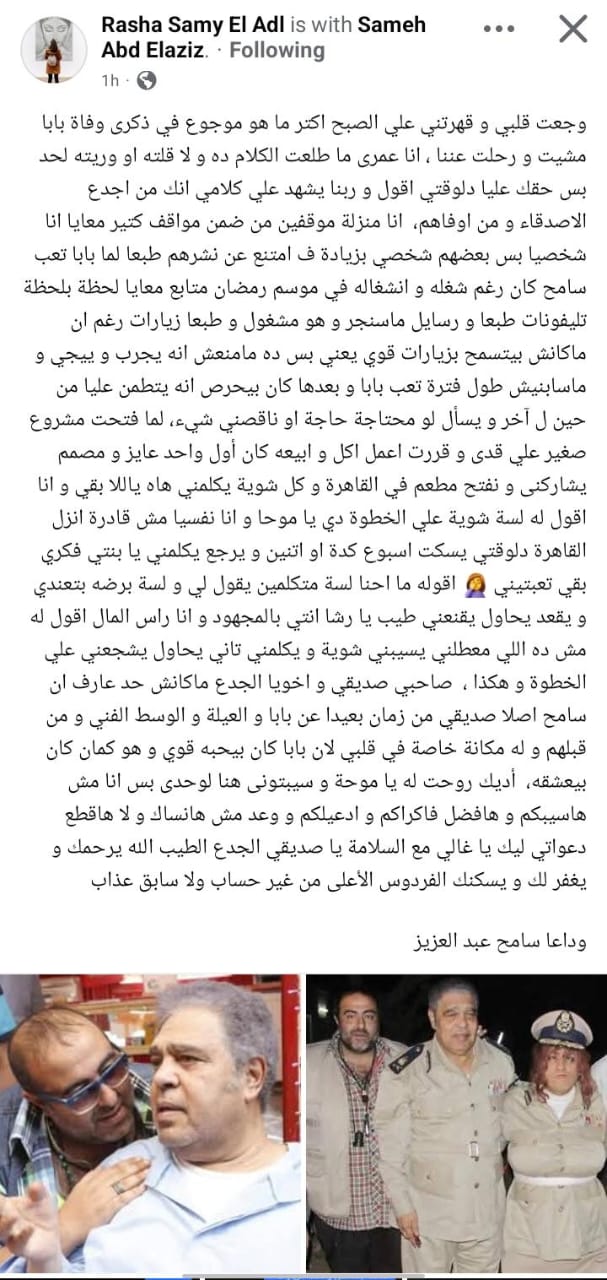607x1280 pixels.
Task: Open the right photo with uniformed people
Action: pyautogui.click(x=457, y=1112)
